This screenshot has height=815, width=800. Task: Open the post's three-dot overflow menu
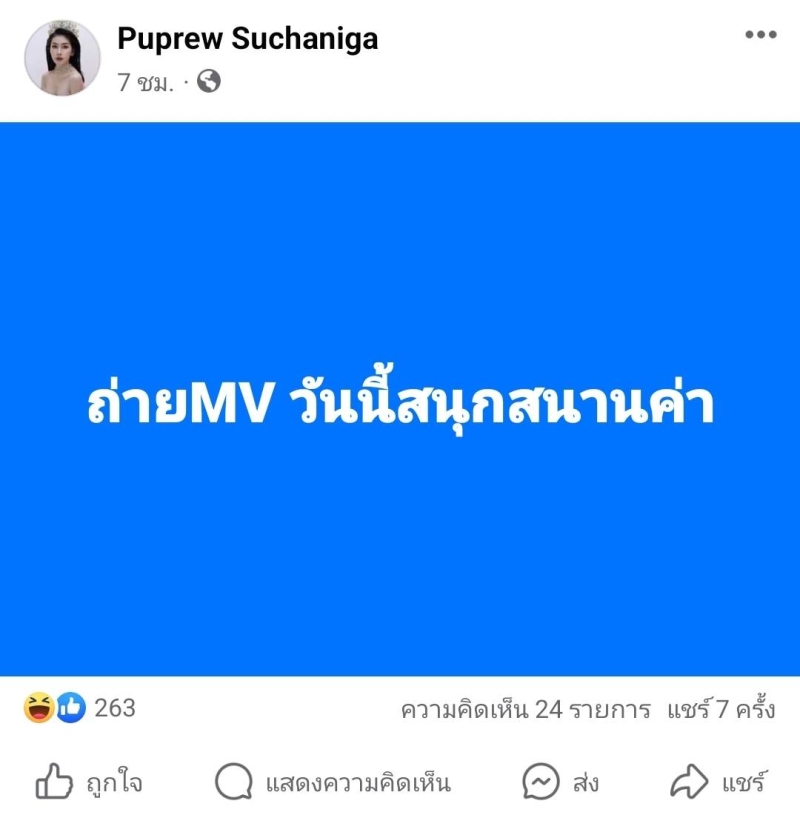pos(761,35)
